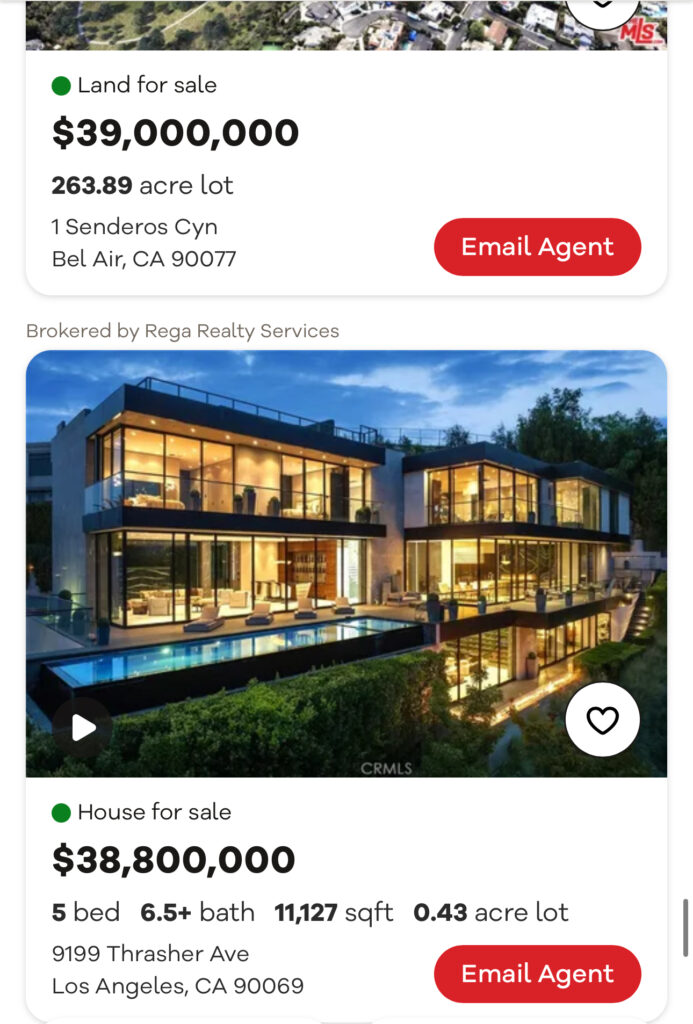693x1024 pixels.
Task: Play video tour of $38,800,000 house
Action: coord(83,728)
